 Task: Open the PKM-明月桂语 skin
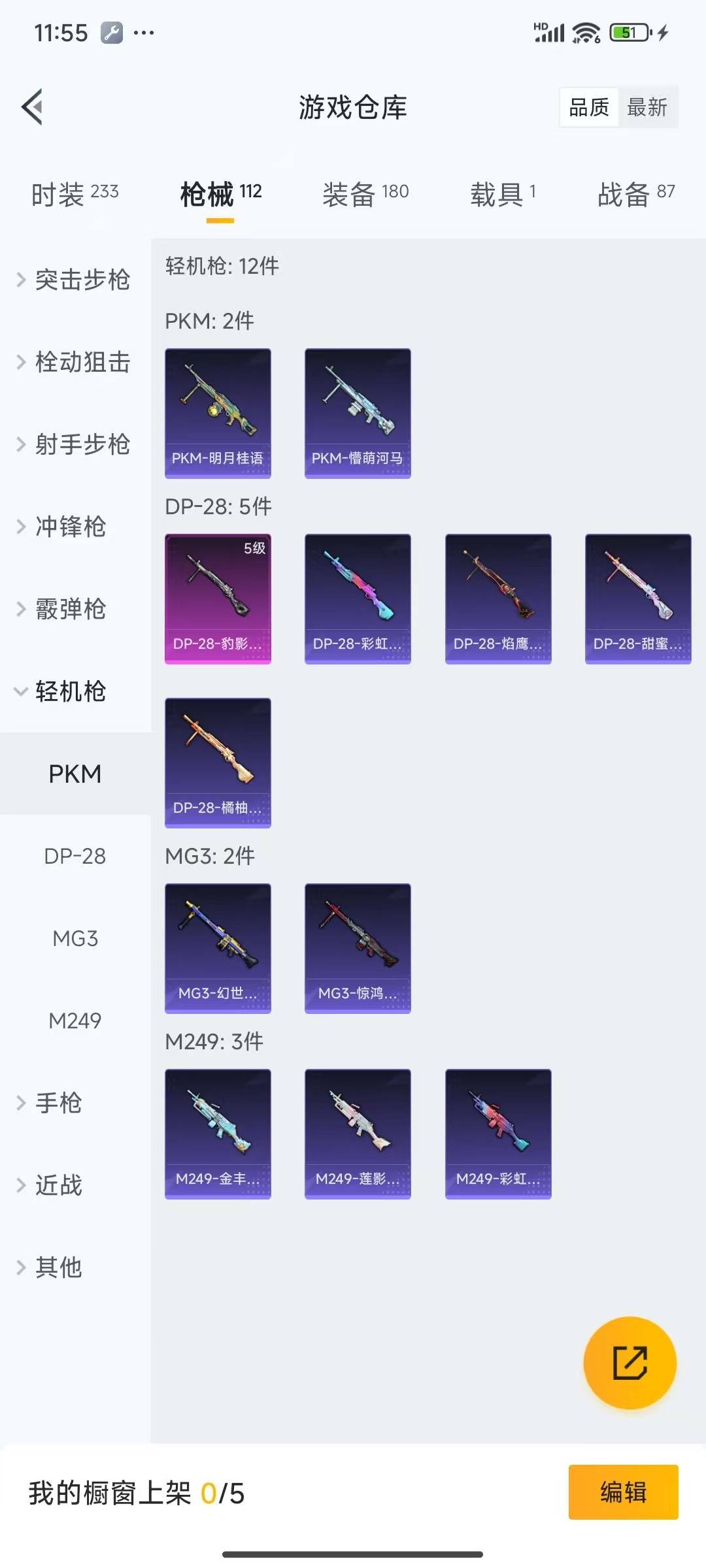218,413
